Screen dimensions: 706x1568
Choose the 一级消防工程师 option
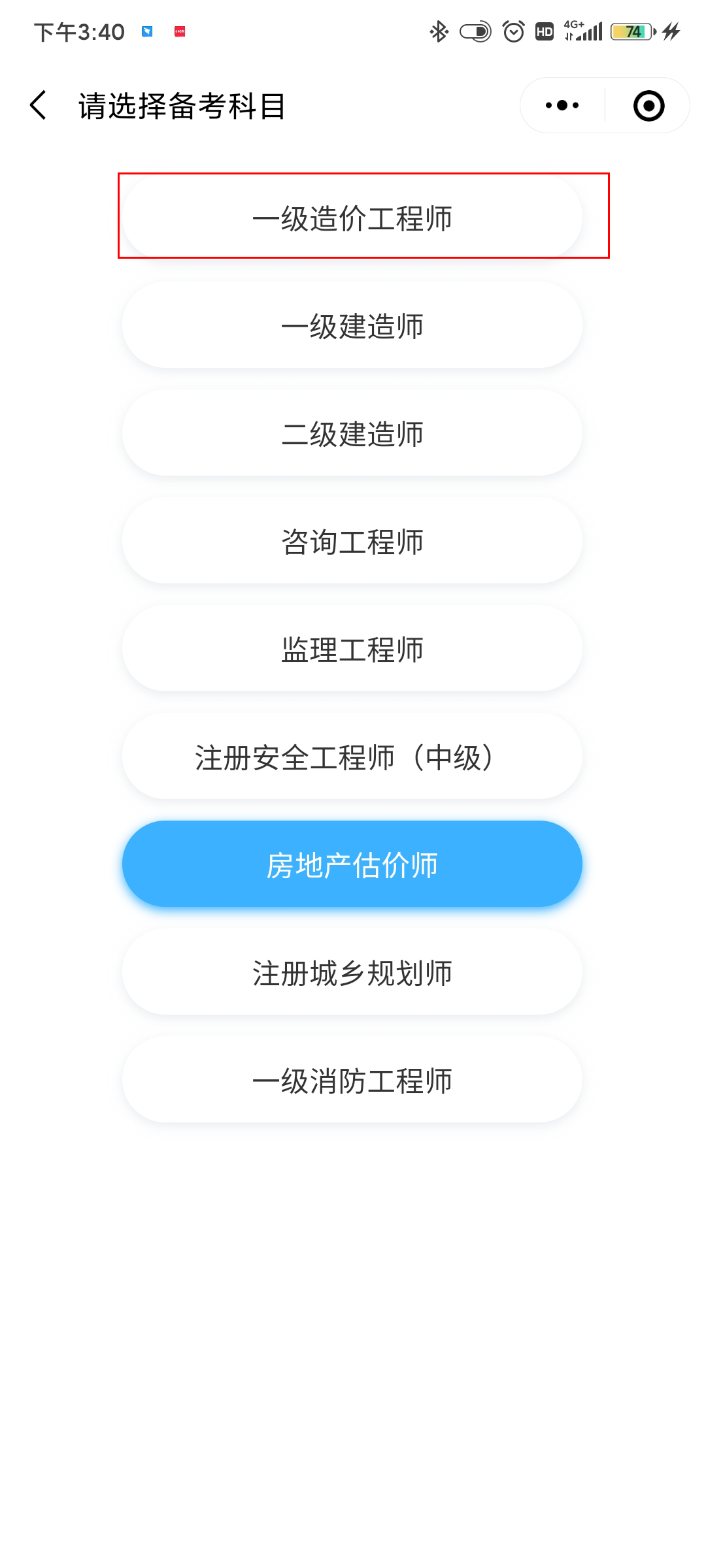point(352,1080)
